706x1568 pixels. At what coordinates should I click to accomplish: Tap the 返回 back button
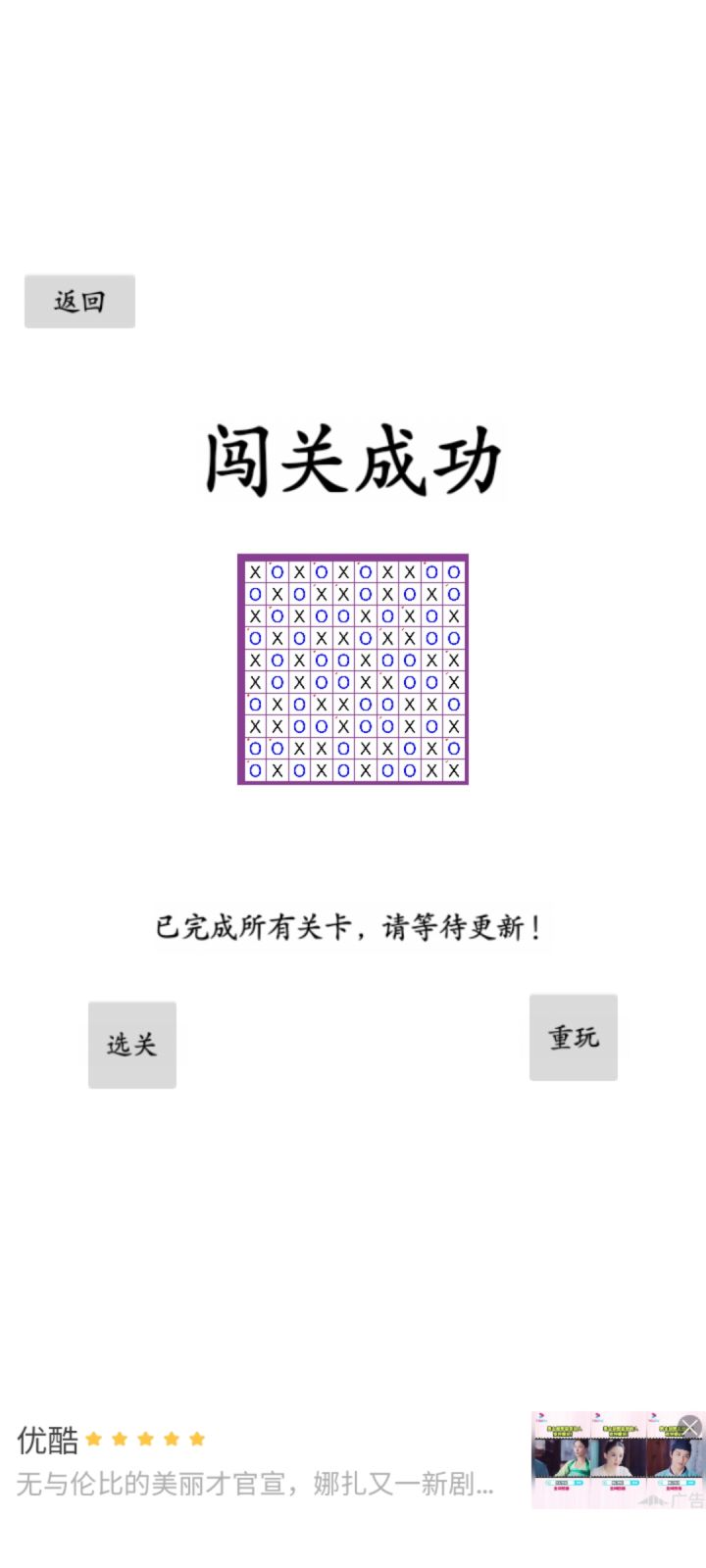pyautogui.click(x=79, y=301)
